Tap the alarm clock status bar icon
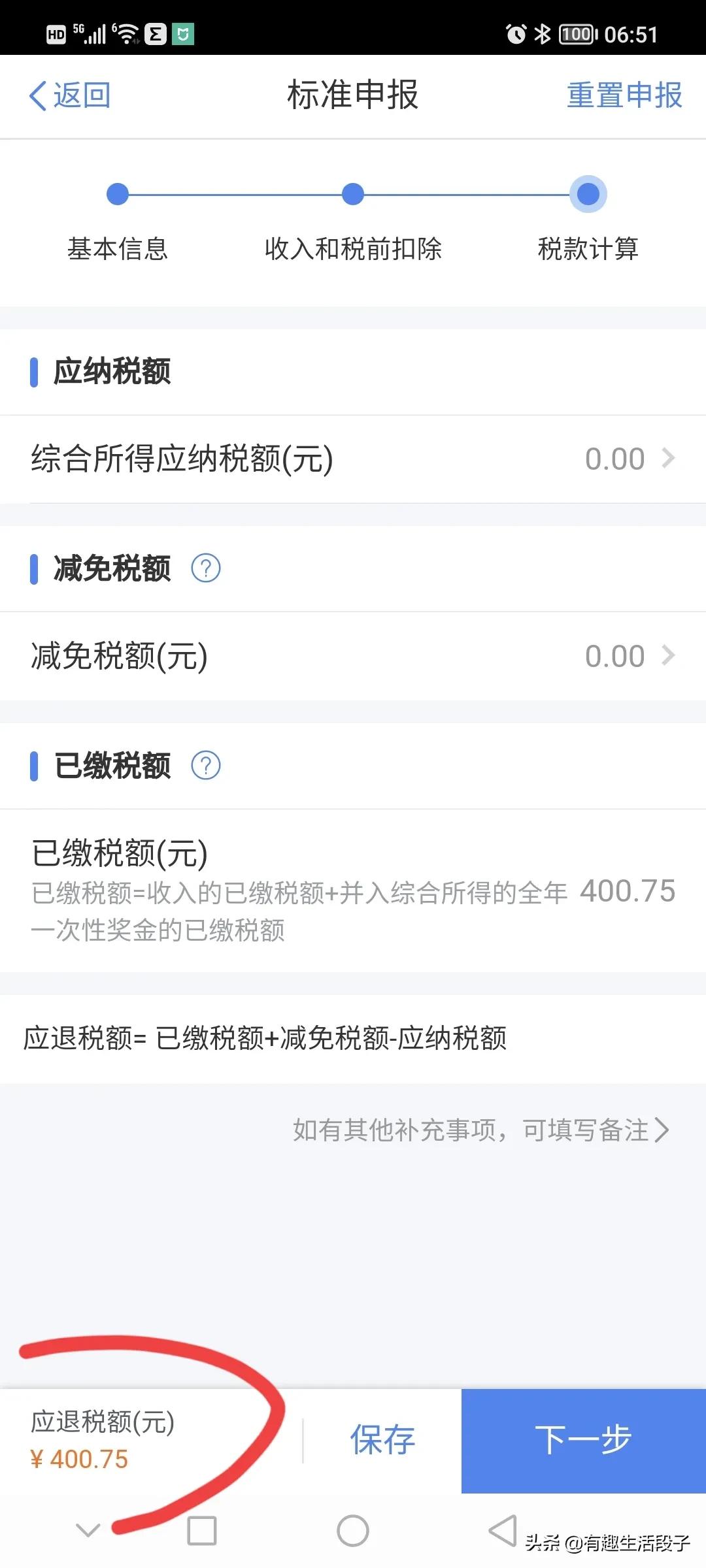Viewport: 706px width, 1568px height. coord(516,34)
